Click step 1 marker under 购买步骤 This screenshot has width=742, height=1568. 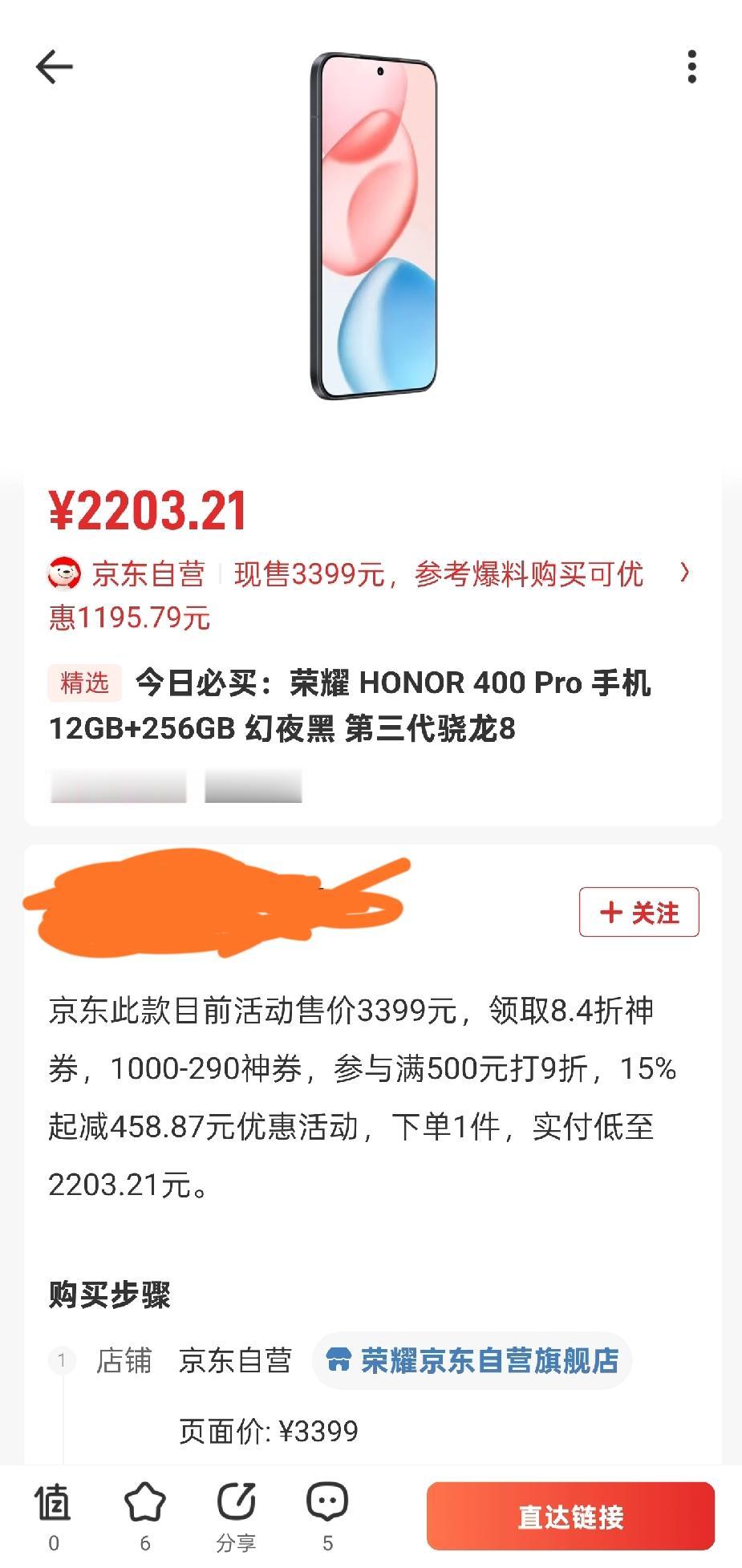coord(62,1359)
